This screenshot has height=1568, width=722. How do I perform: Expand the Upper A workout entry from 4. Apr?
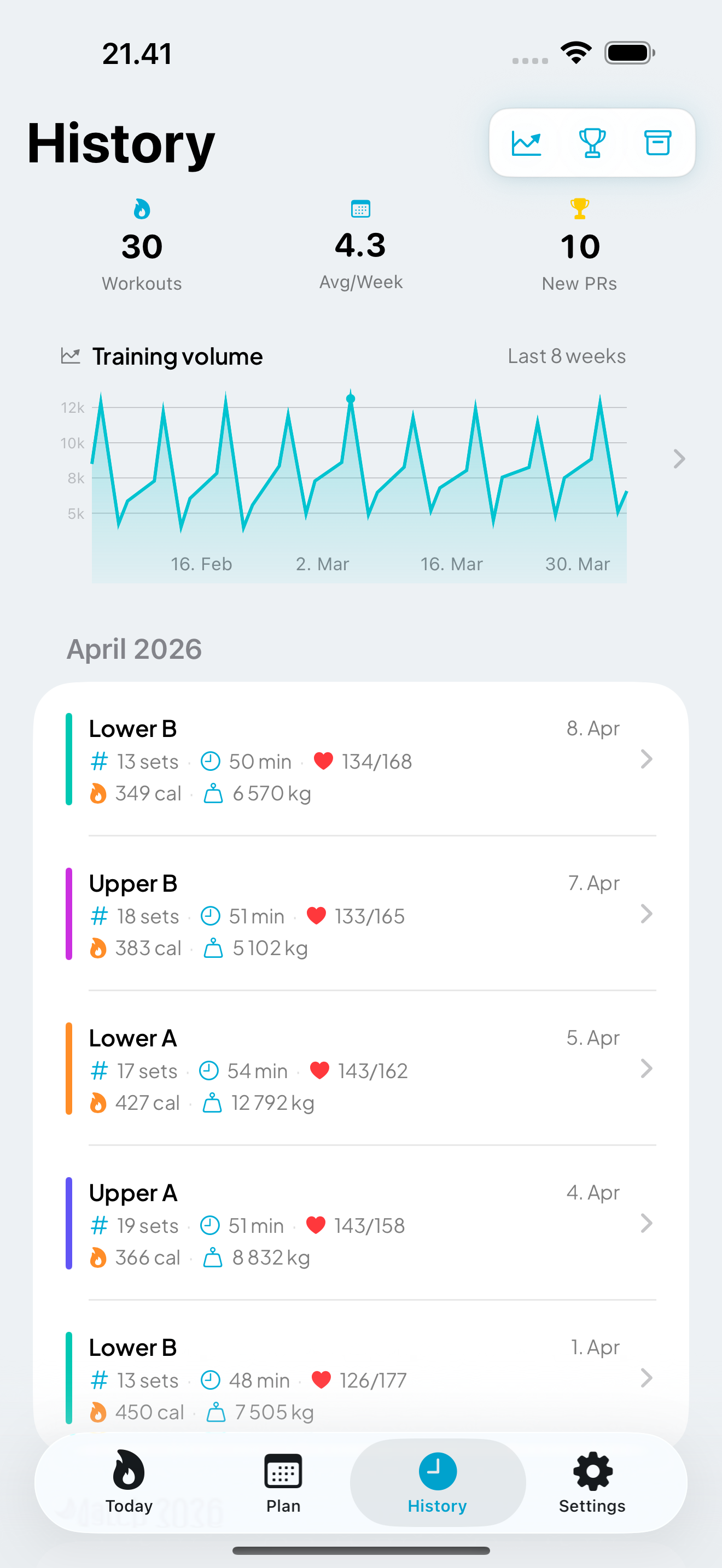[x=647, y=1224]
